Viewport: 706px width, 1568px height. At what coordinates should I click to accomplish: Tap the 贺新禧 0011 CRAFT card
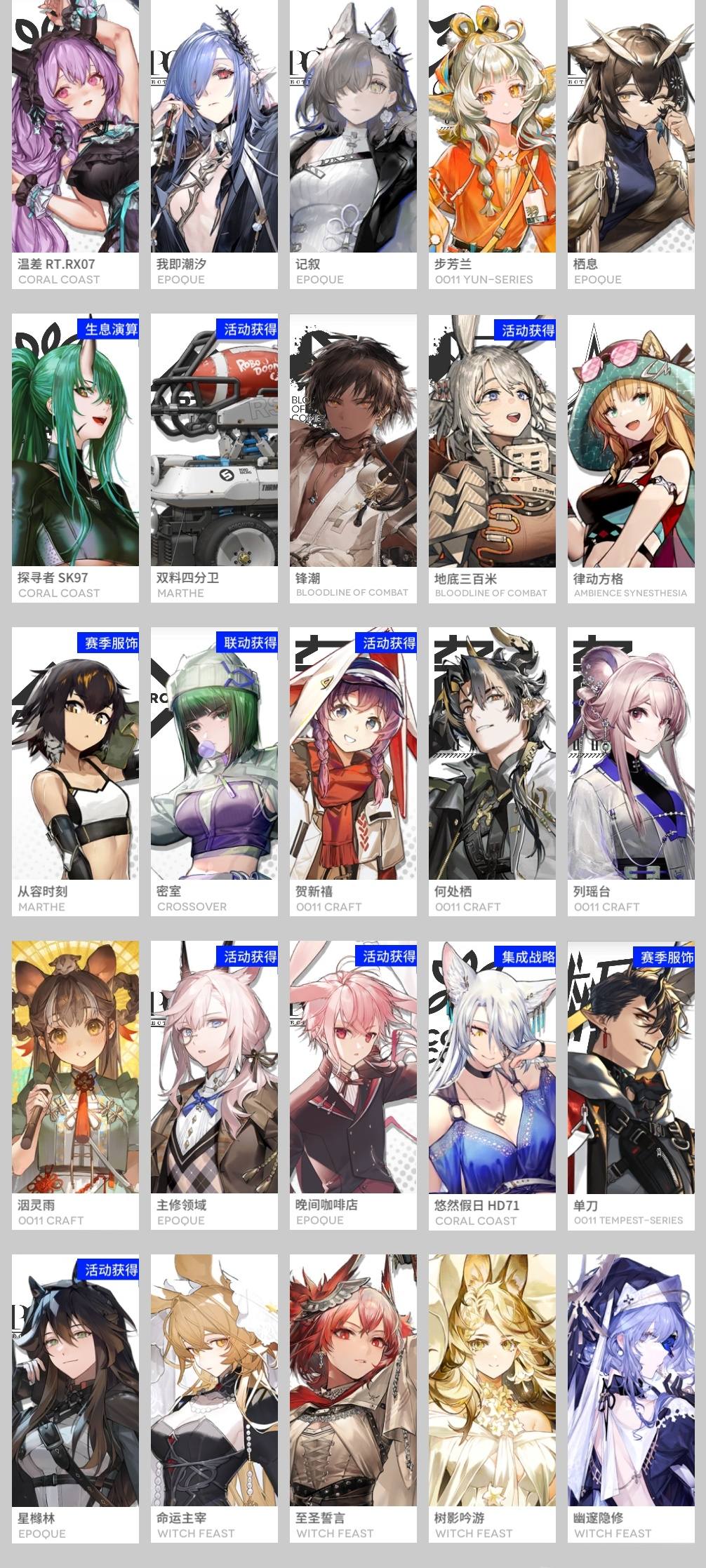click(353, 772)
